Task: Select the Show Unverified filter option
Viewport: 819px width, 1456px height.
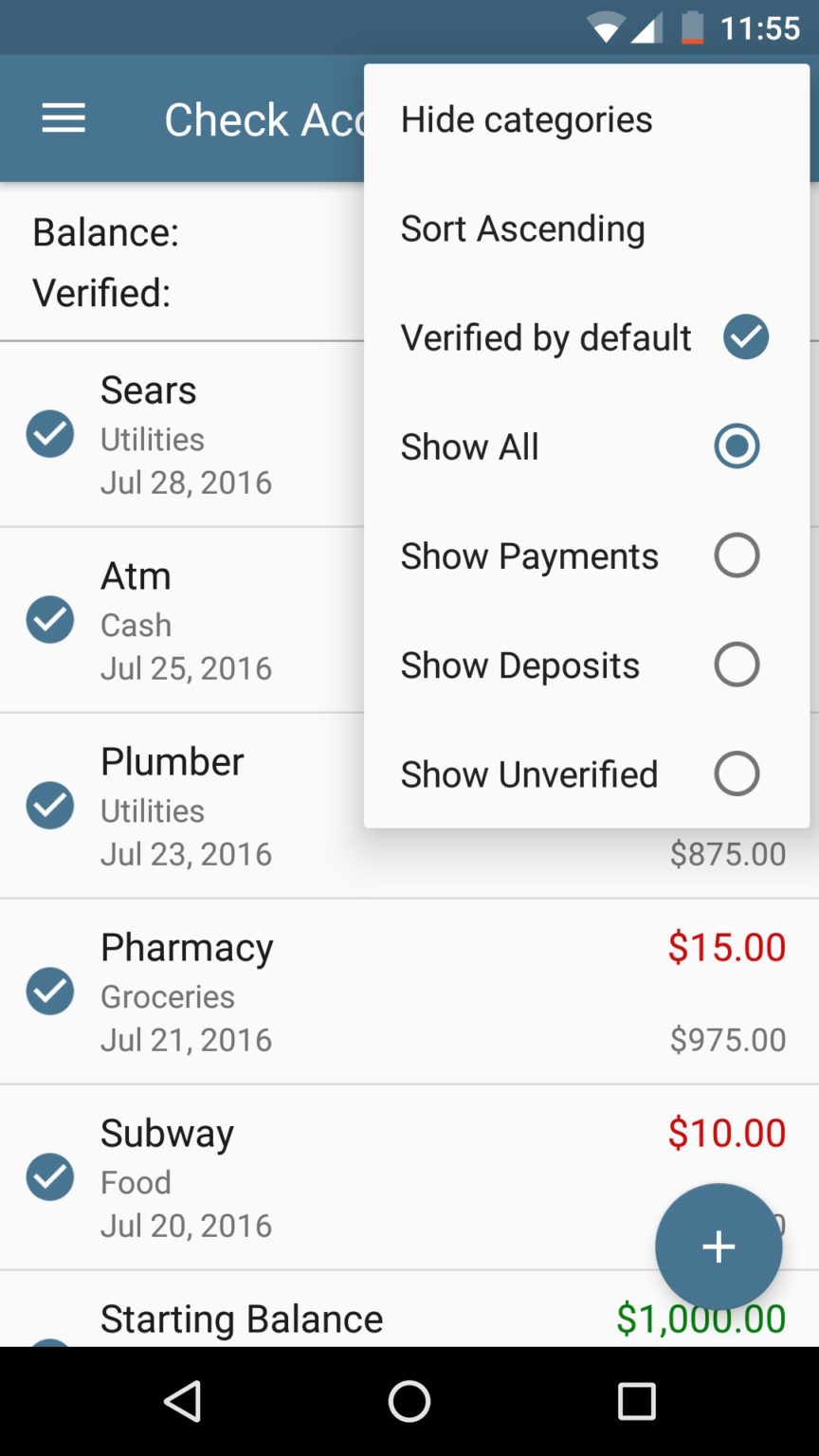Action: coord(737,773)
